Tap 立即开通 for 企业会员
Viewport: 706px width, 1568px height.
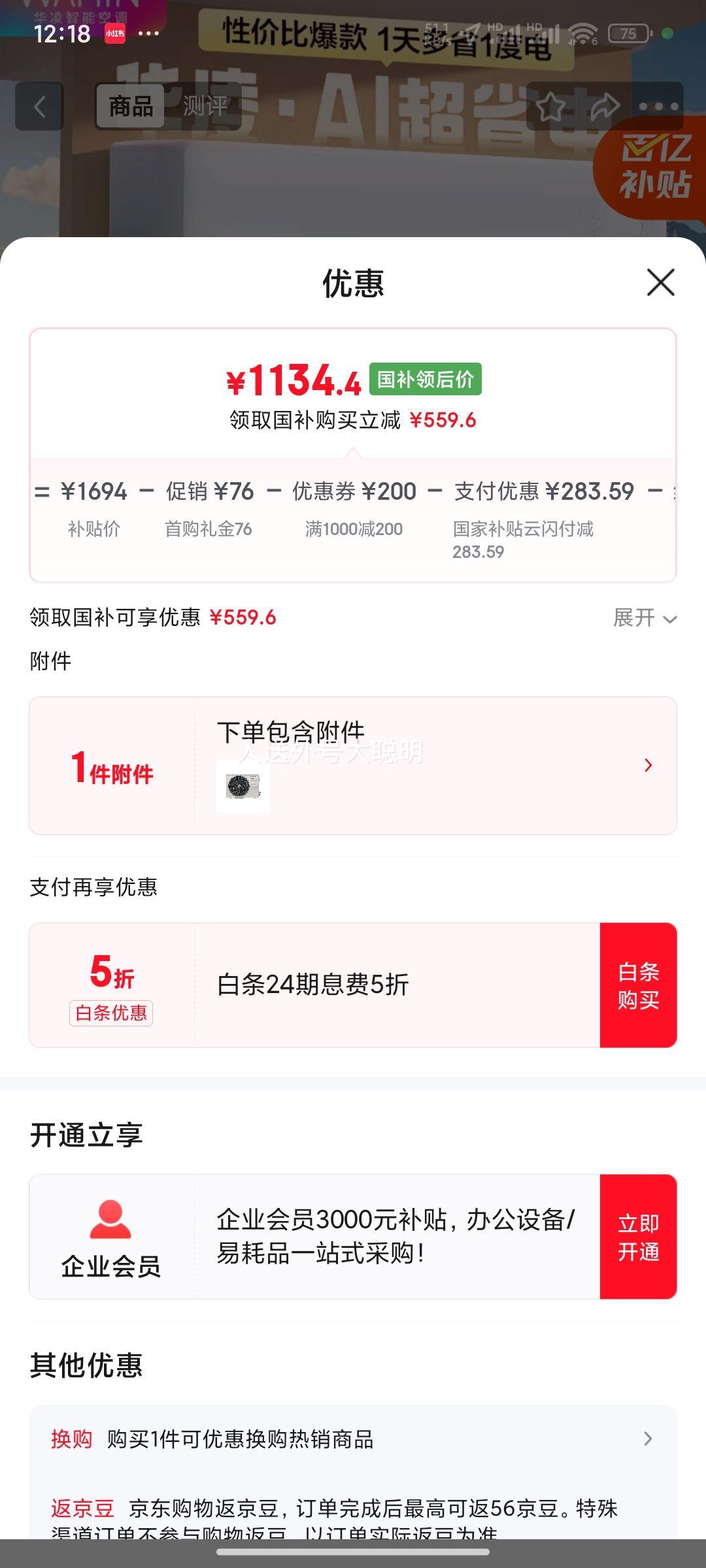click(x=638, y=1237)
